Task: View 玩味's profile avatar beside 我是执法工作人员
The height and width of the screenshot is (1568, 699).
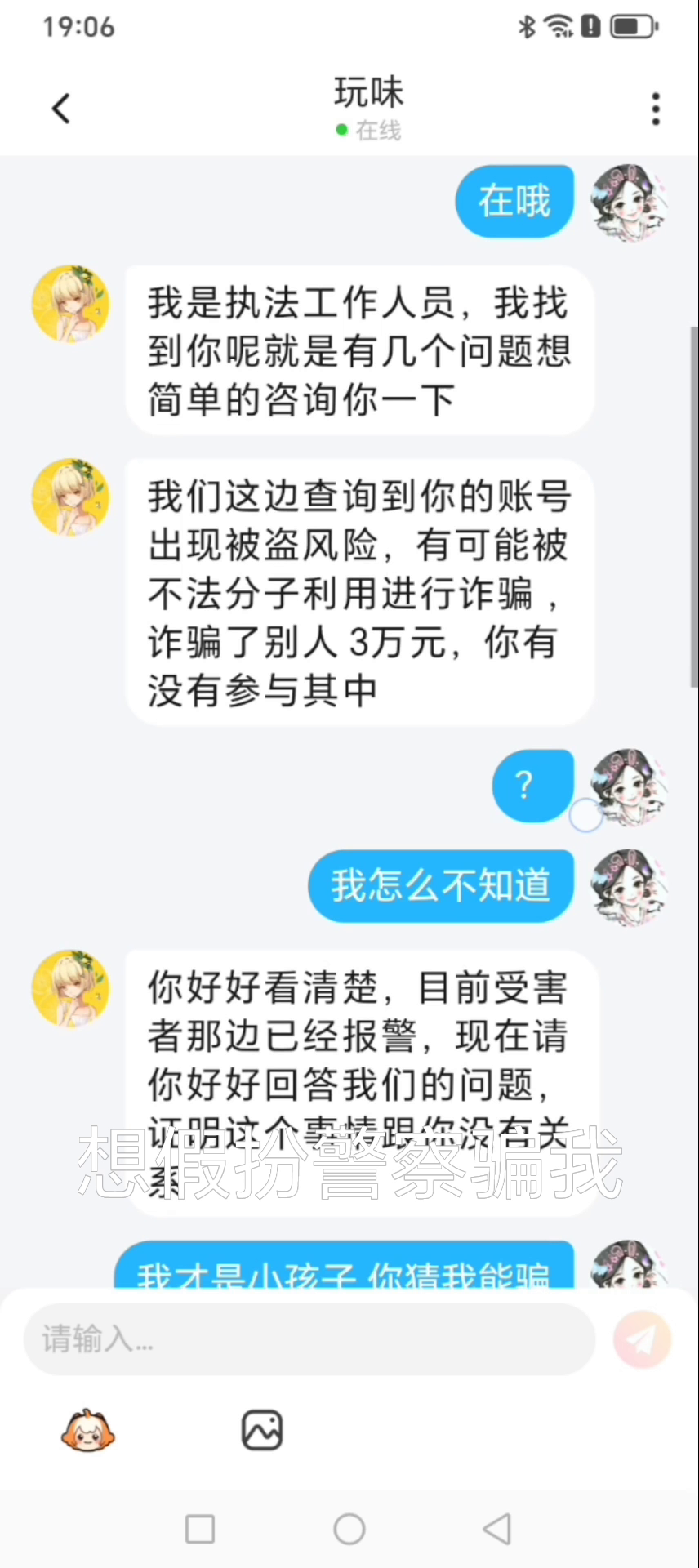Action: click(70, 303)
